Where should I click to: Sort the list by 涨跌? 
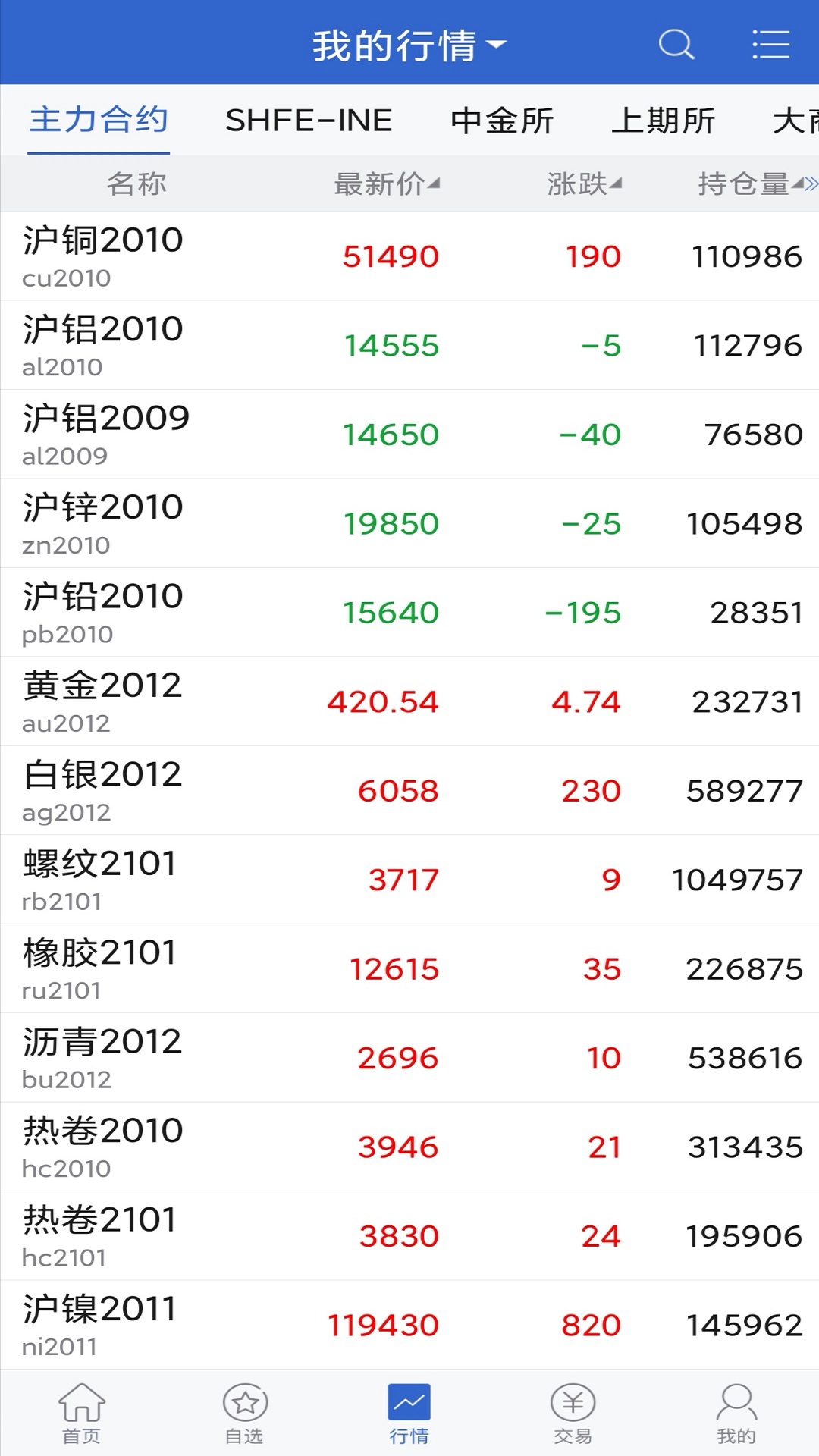[583, 184]
